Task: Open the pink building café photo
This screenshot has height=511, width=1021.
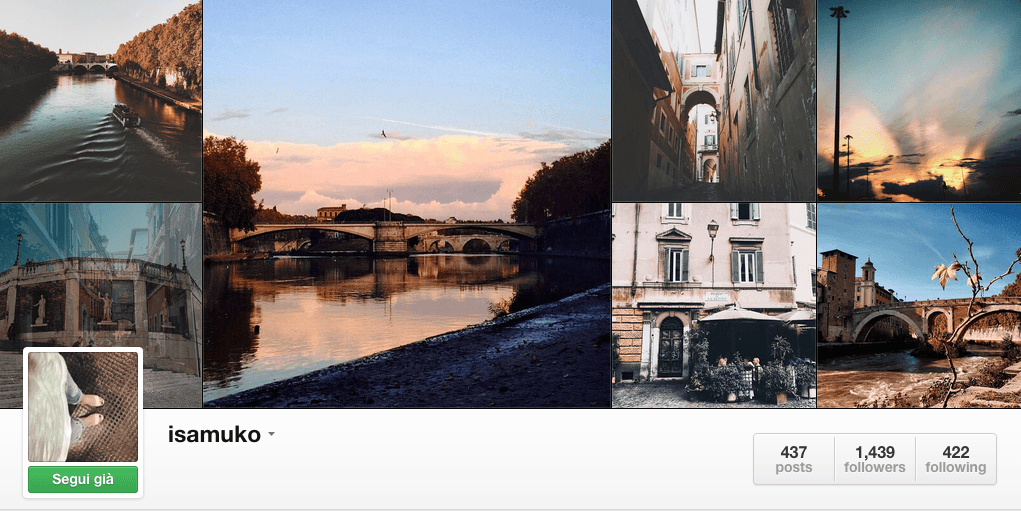Action: click(x=713, y=305)
